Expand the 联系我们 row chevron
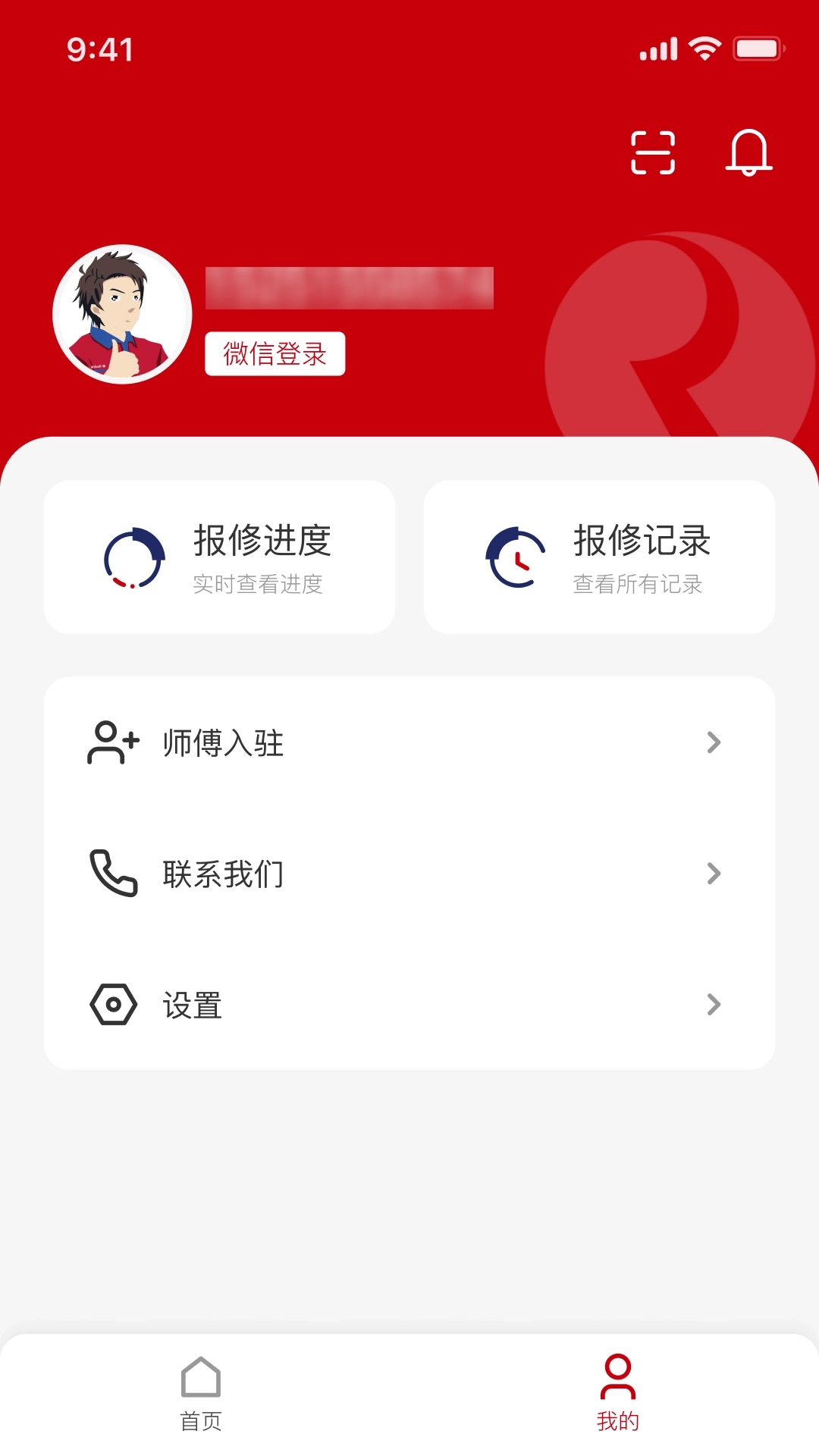This screenshot has height=1456, width=819. pyautogui.click(x=713, y=874)
